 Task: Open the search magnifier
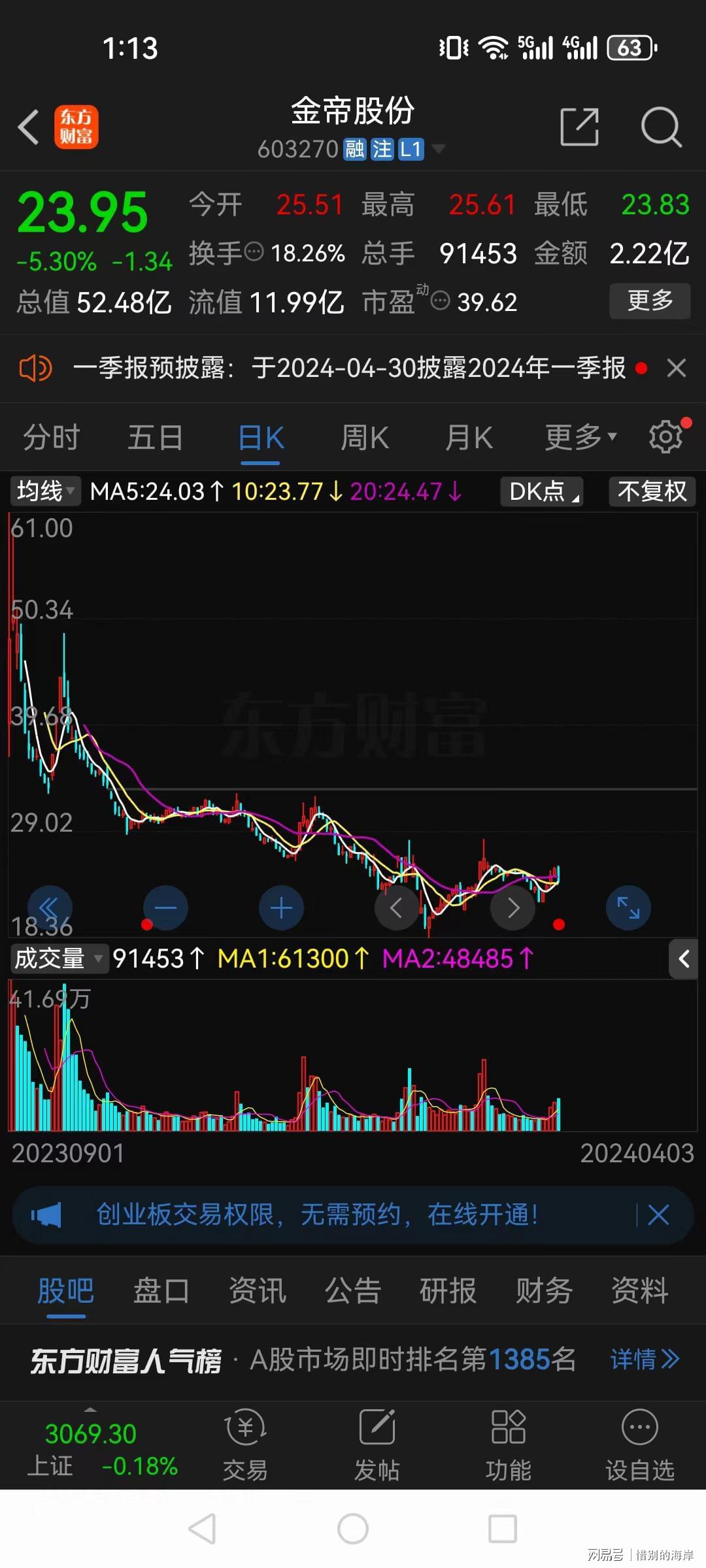point(661,127)
